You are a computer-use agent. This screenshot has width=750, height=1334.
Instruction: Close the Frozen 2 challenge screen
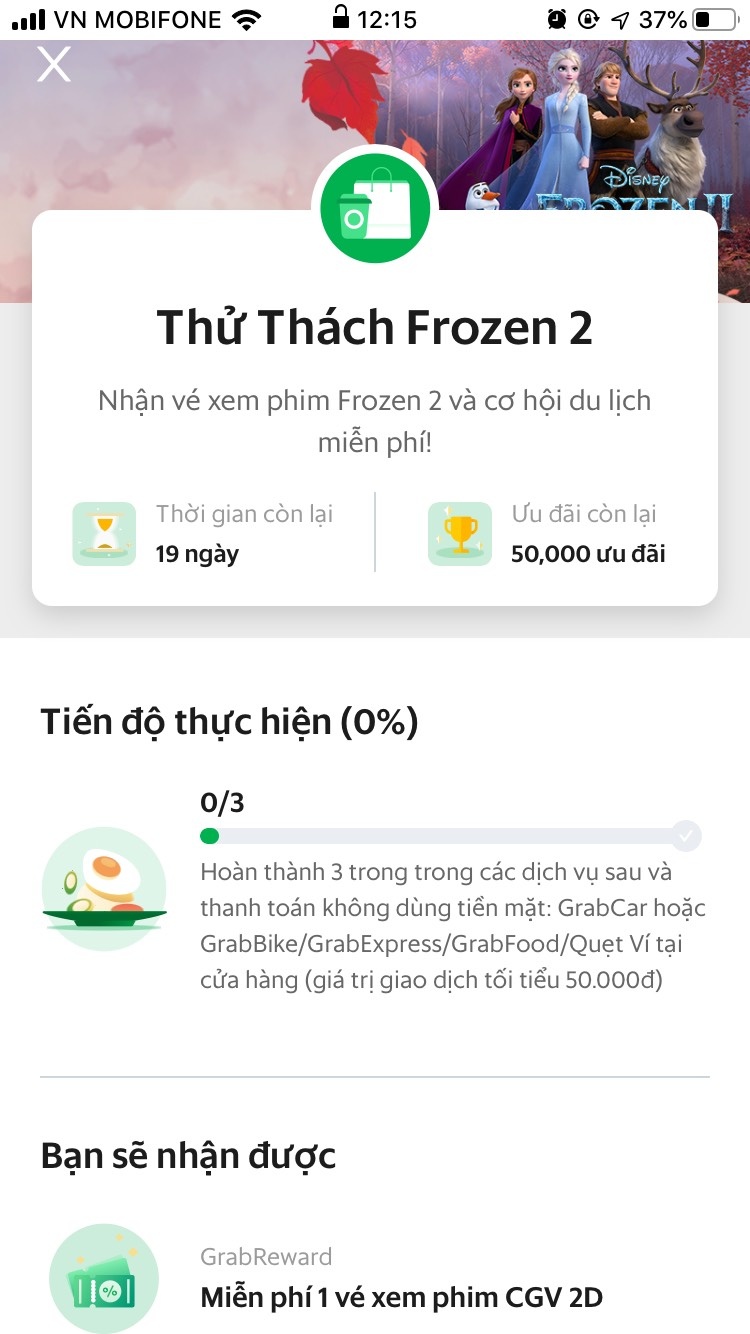point(54,65)
